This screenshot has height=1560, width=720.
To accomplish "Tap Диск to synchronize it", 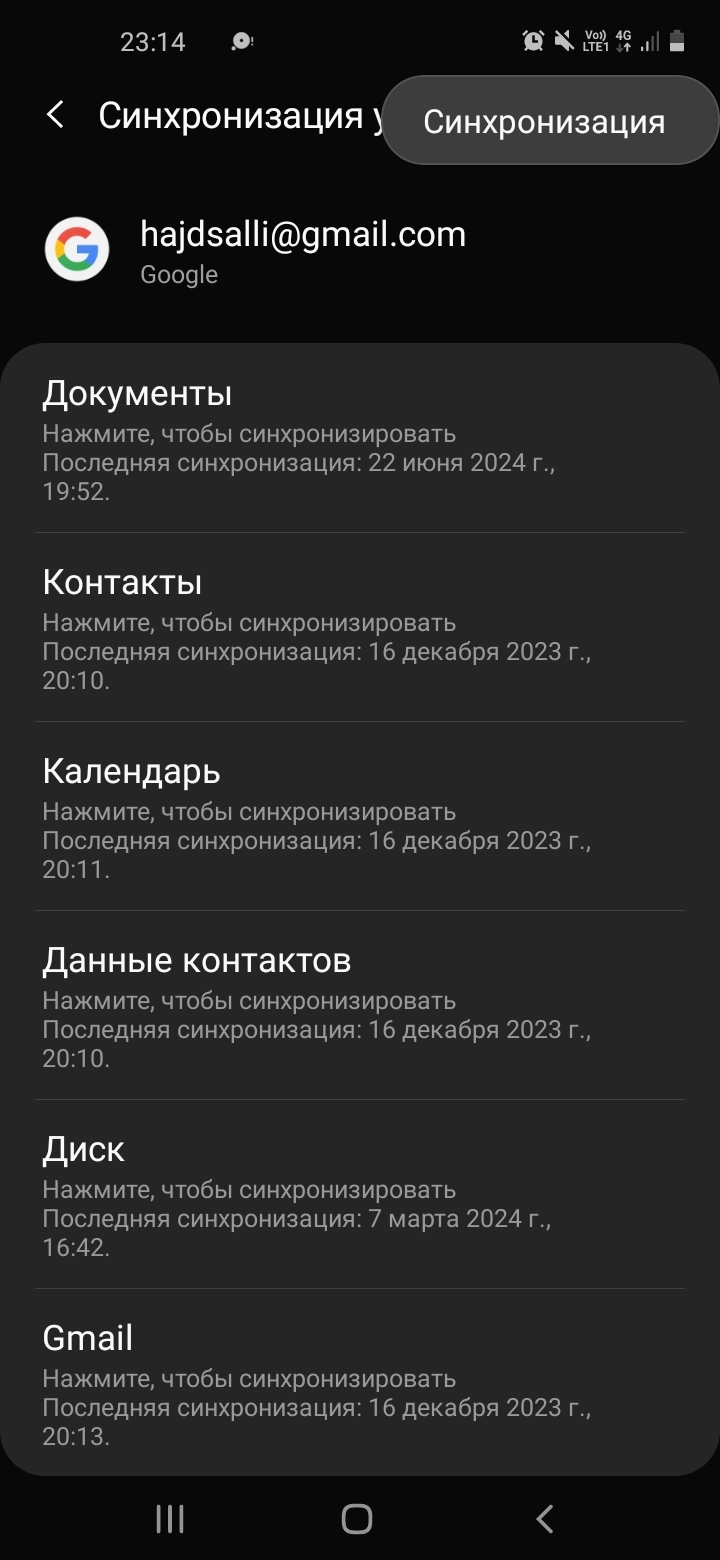I will [360, 1194].
